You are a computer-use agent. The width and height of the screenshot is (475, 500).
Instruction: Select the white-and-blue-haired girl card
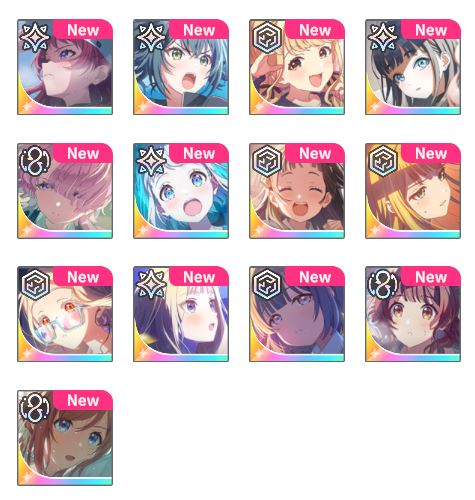(181, 191)
